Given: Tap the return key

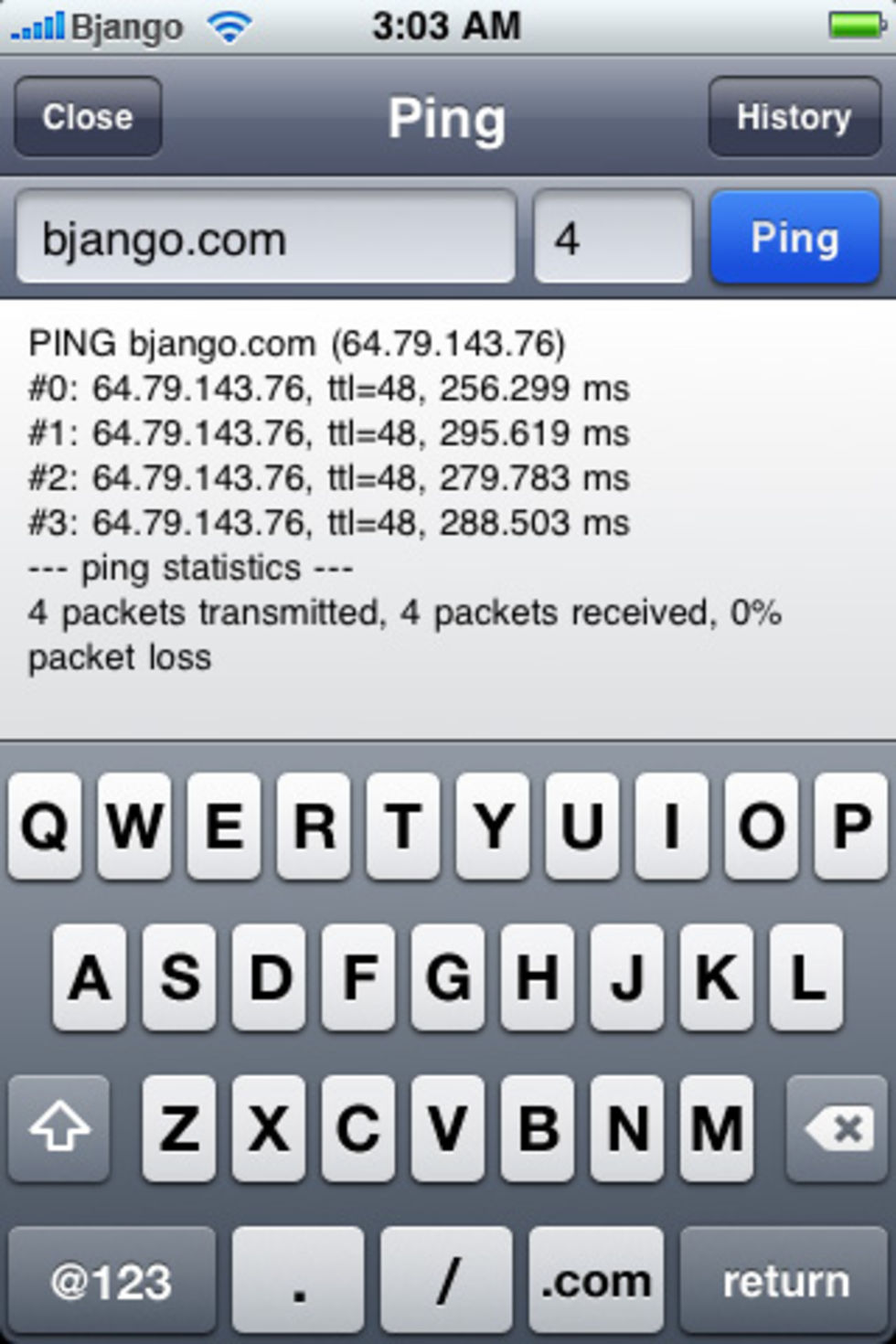Looking at the screenshot, I should (785, 1280).
